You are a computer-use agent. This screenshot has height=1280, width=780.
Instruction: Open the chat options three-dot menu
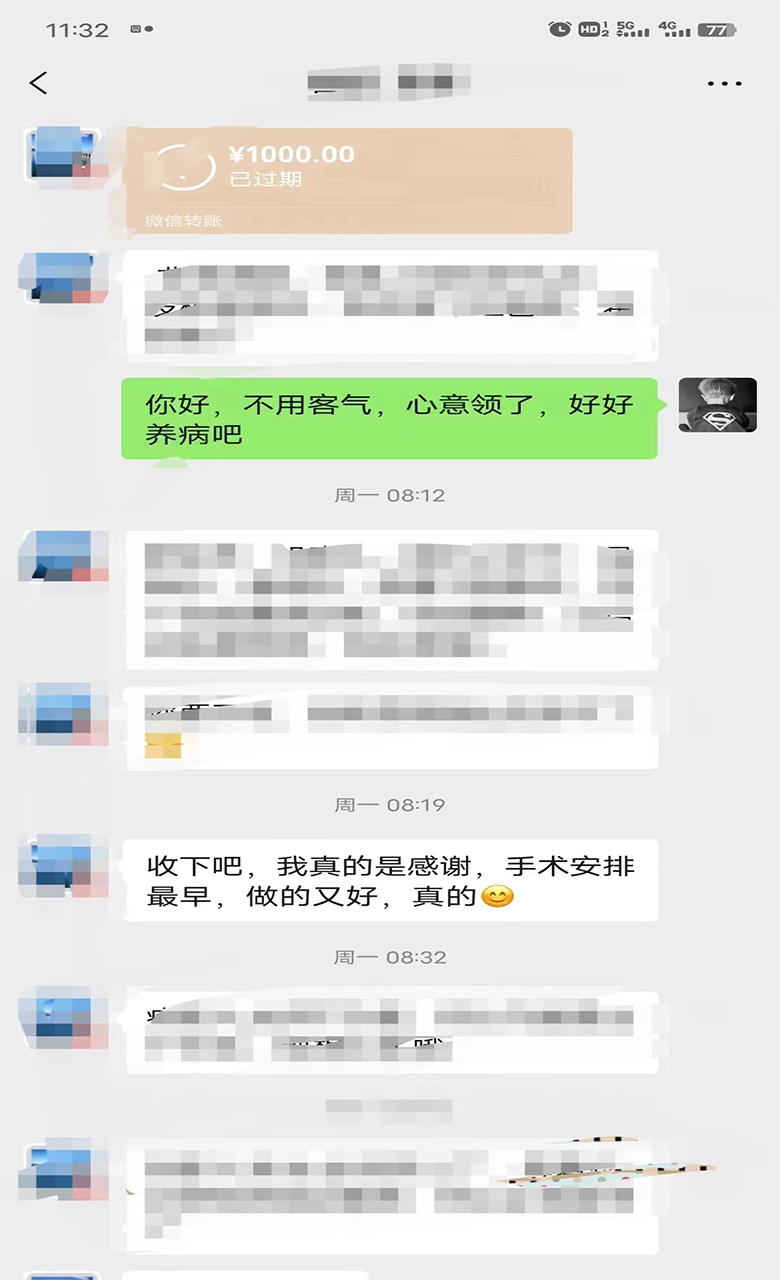724,84
